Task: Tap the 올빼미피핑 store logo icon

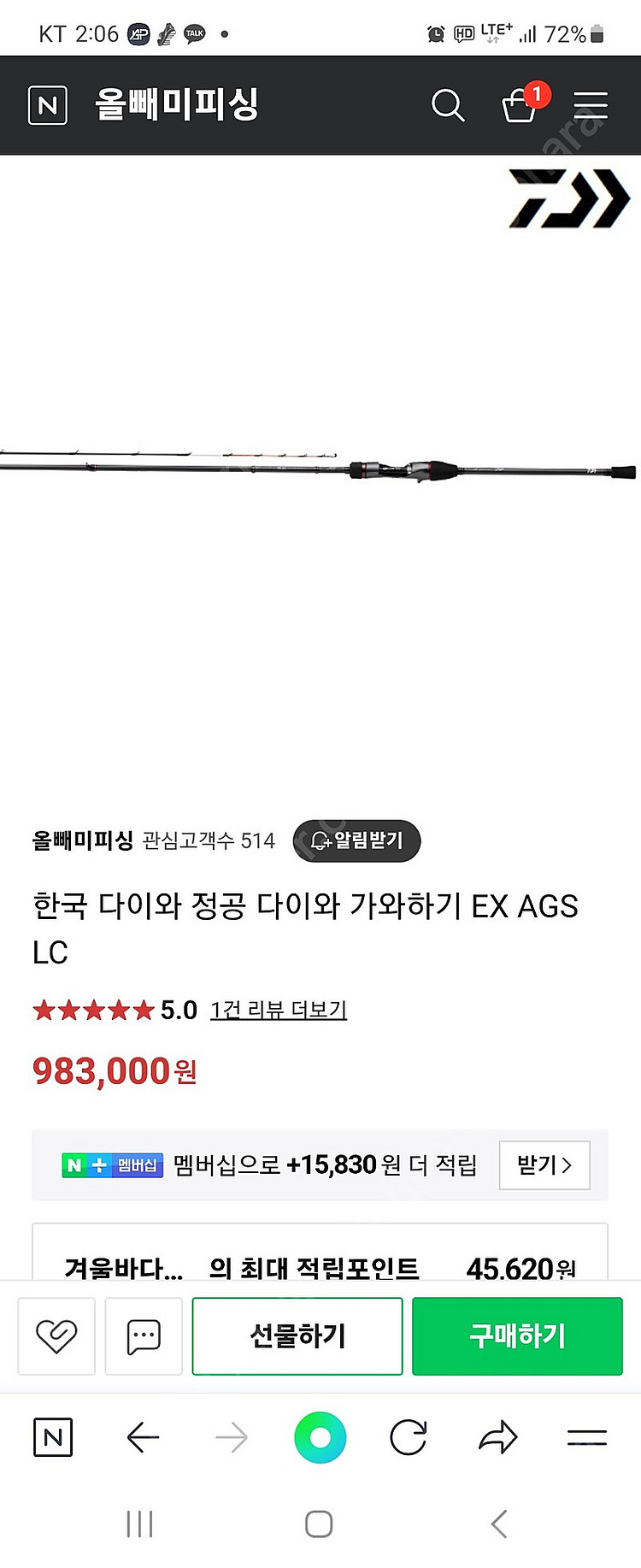Action: pos(47,105)
